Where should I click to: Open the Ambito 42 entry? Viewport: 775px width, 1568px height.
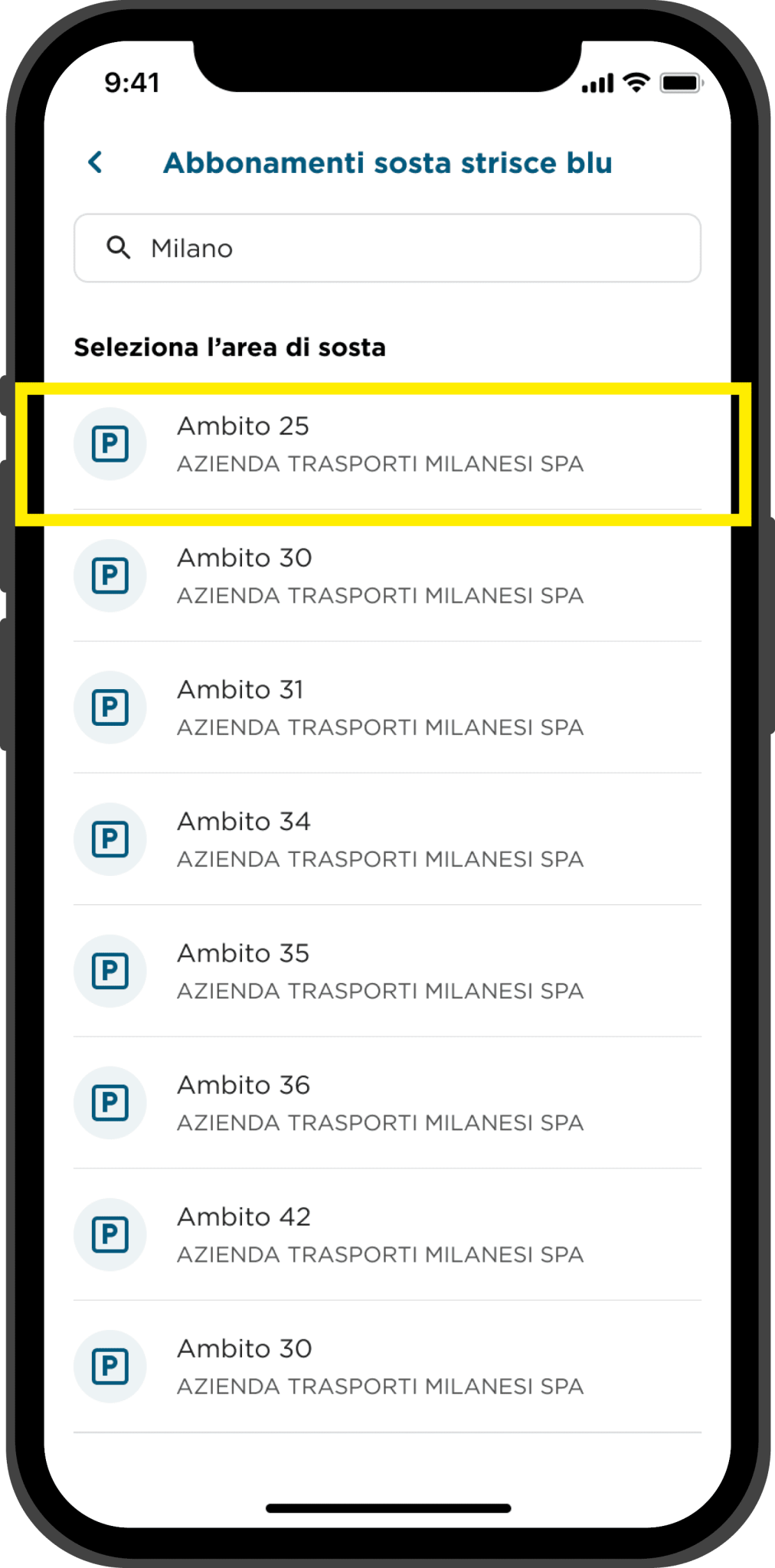pos(387,1234)
